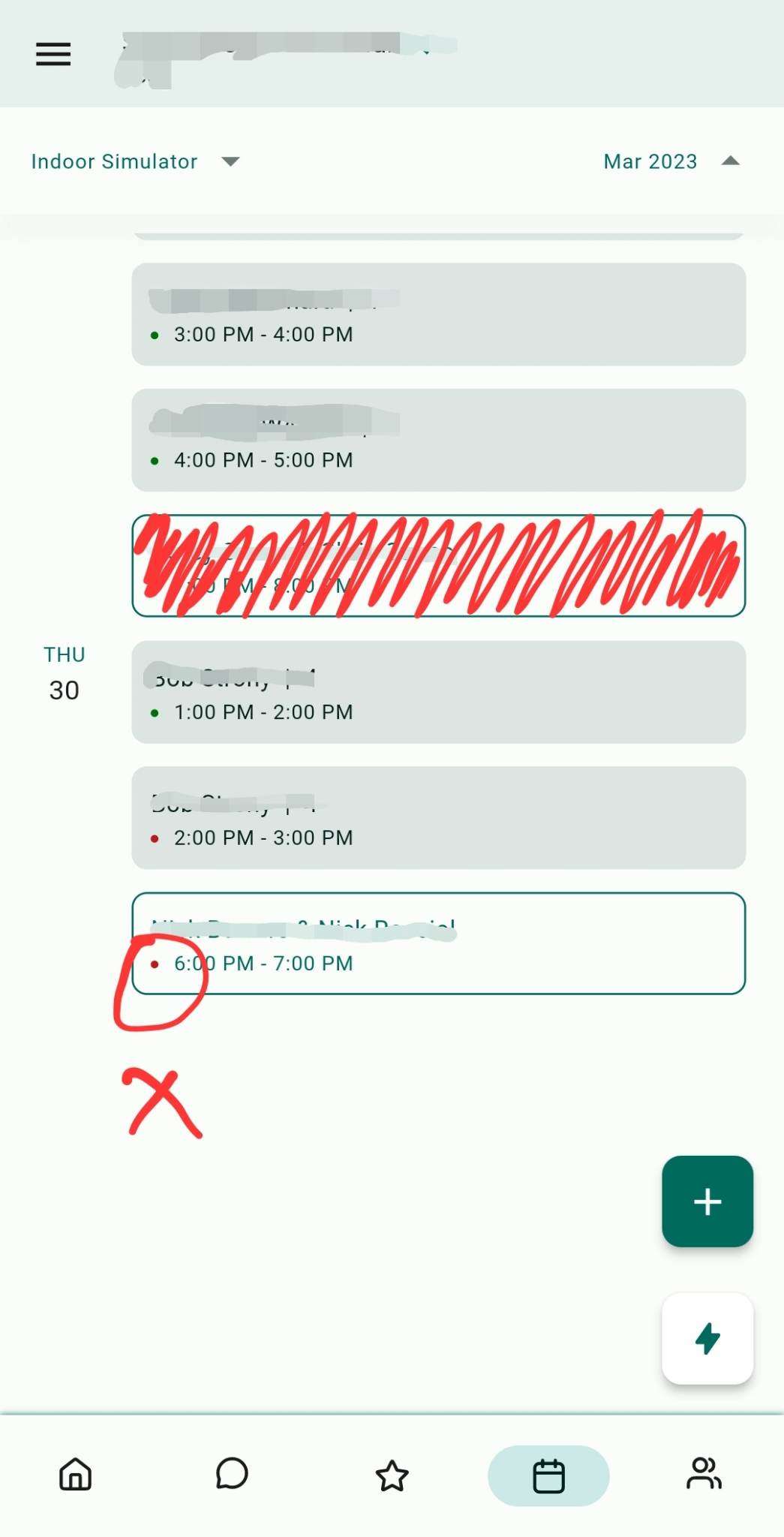Switch to the people tab
This screenshot has height=1537, width=784.
(704, 1475)
